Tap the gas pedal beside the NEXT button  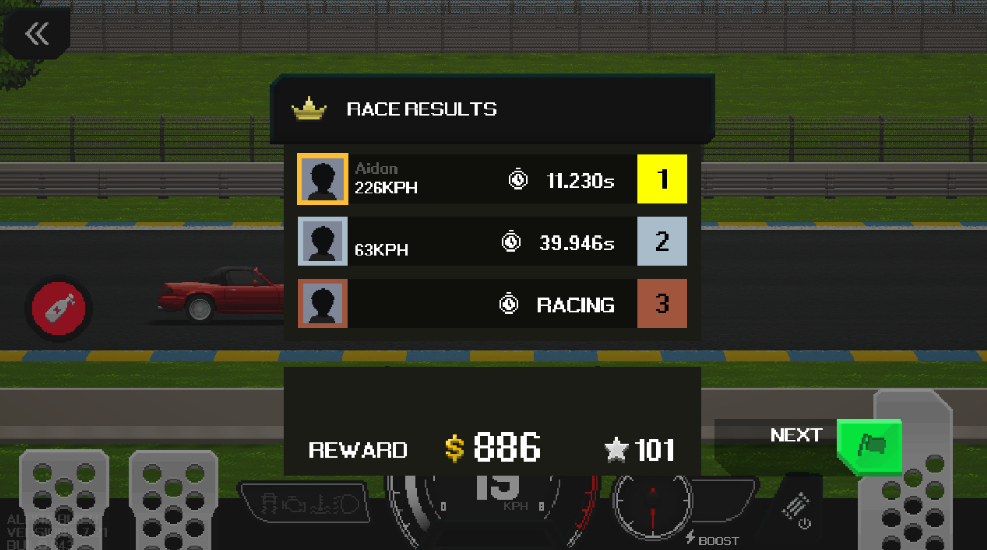[x=925, y=480]
